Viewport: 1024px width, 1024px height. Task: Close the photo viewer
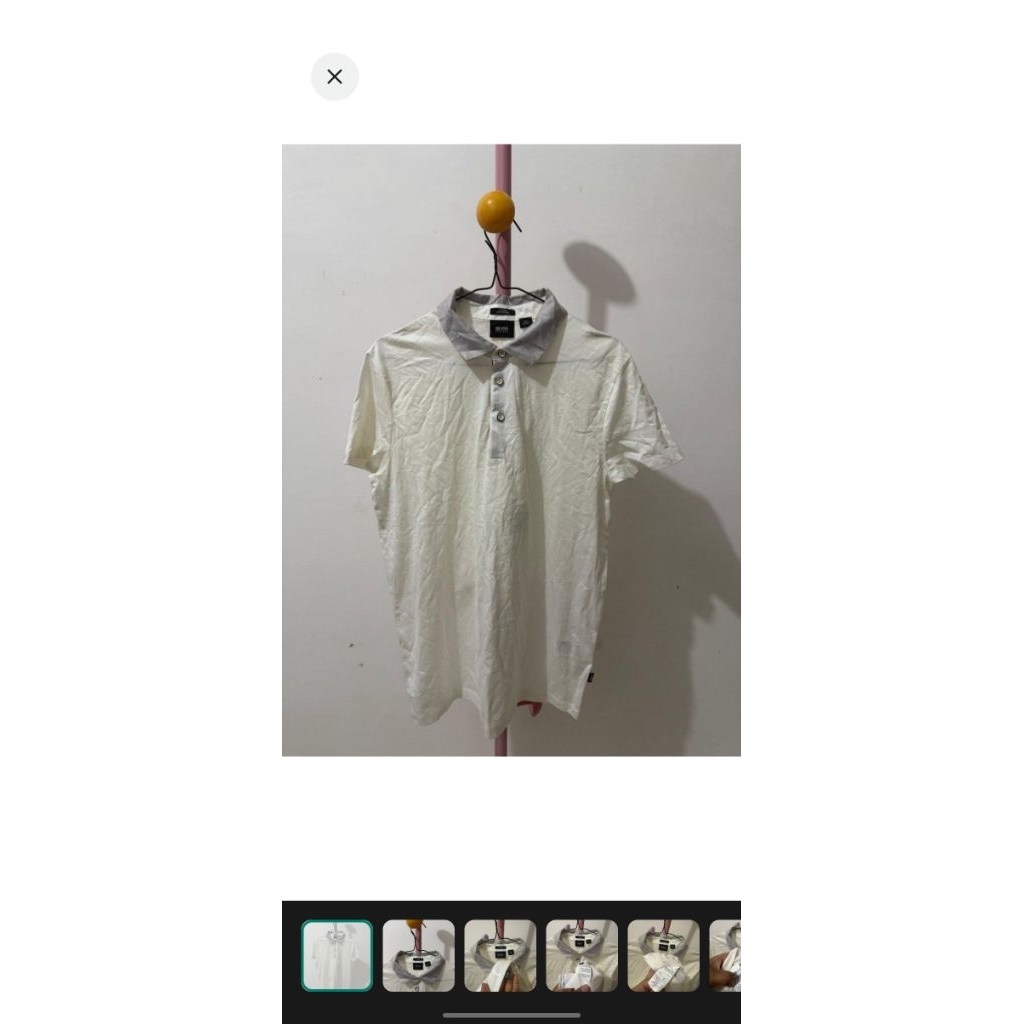tap(335, 77)
